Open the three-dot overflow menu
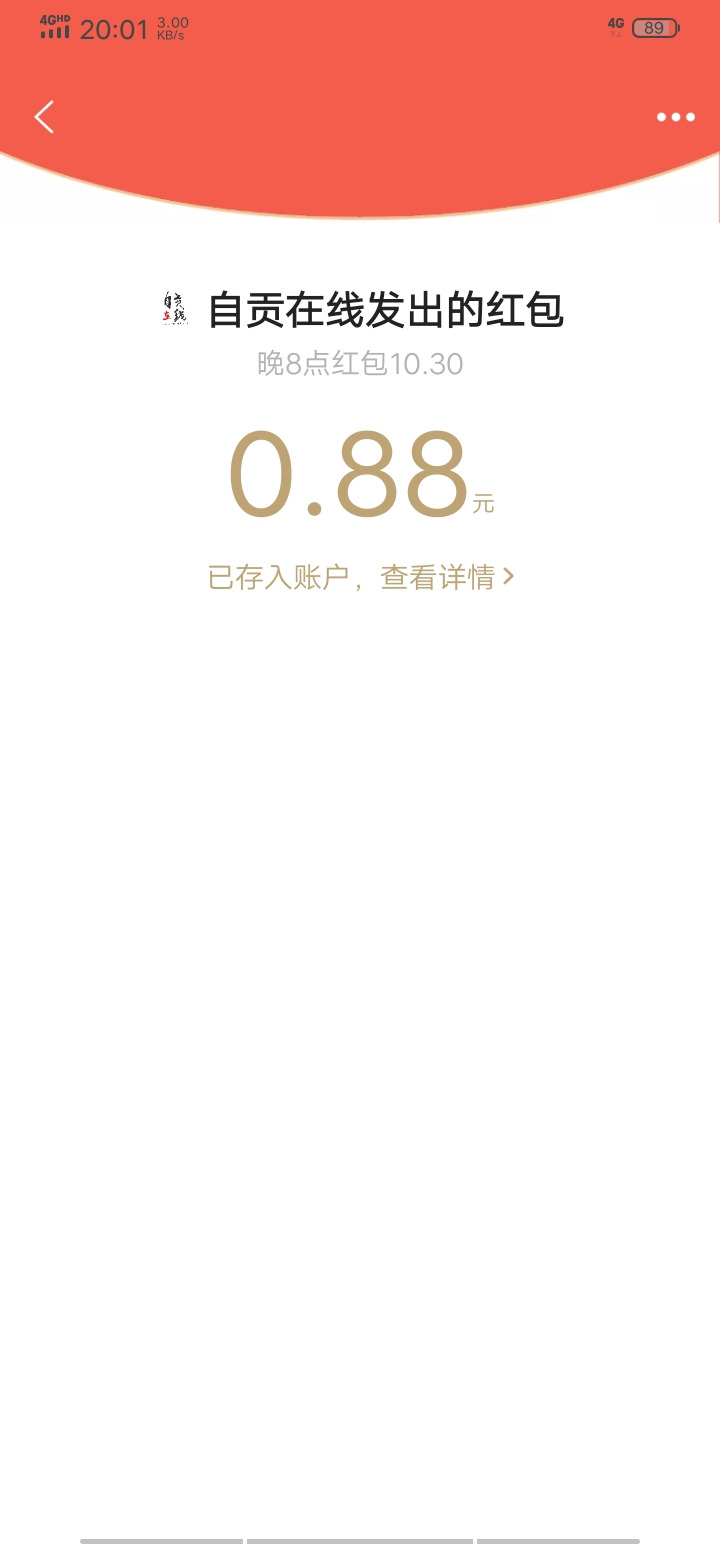The width and height of the screenshot is (720, 1544). 675,117
